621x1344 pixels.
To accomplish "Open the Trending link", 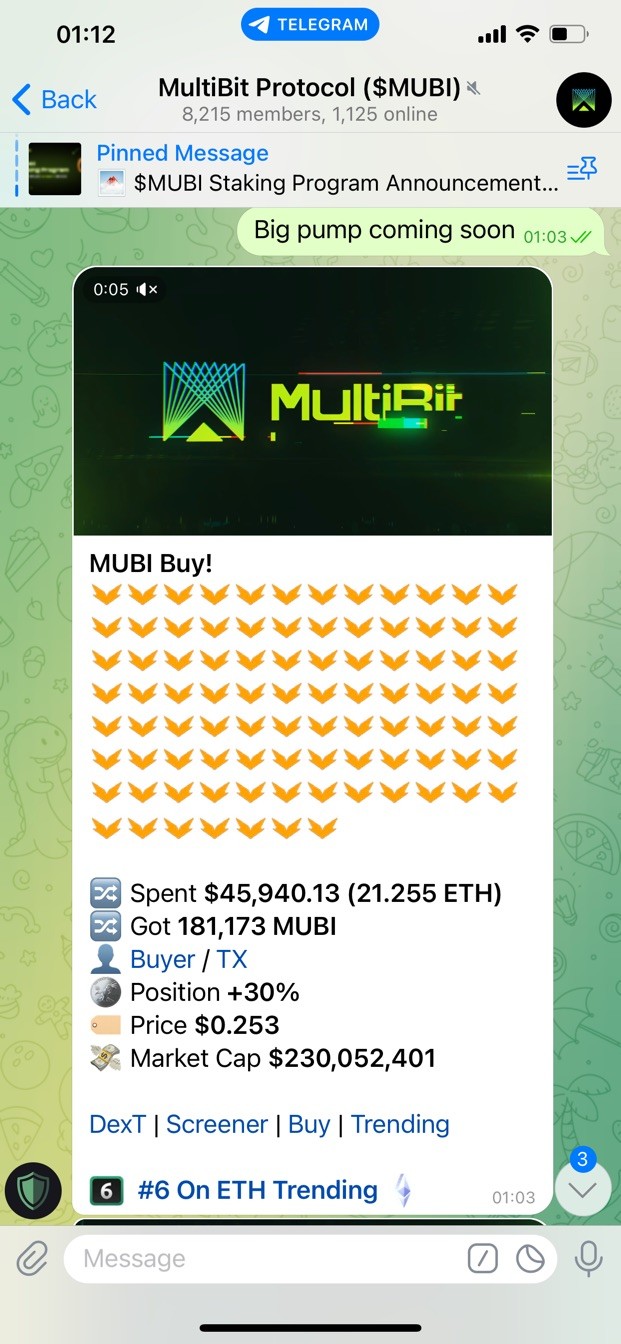I will (400, 1124).
